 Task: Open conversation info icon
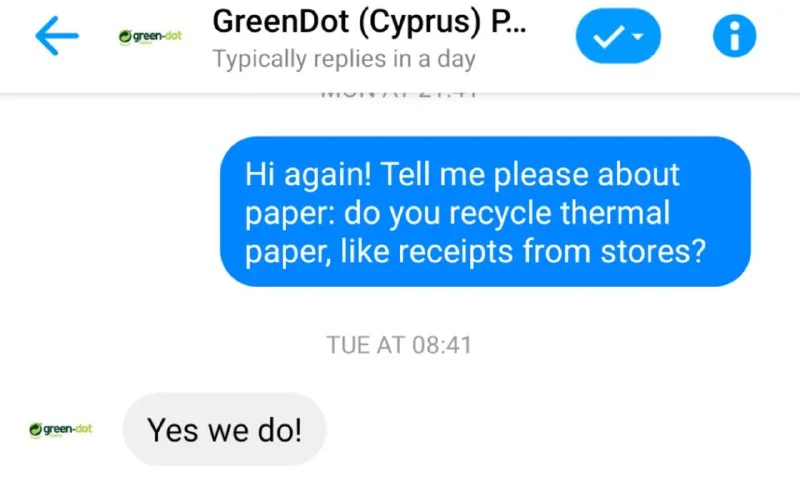(735, 37)
